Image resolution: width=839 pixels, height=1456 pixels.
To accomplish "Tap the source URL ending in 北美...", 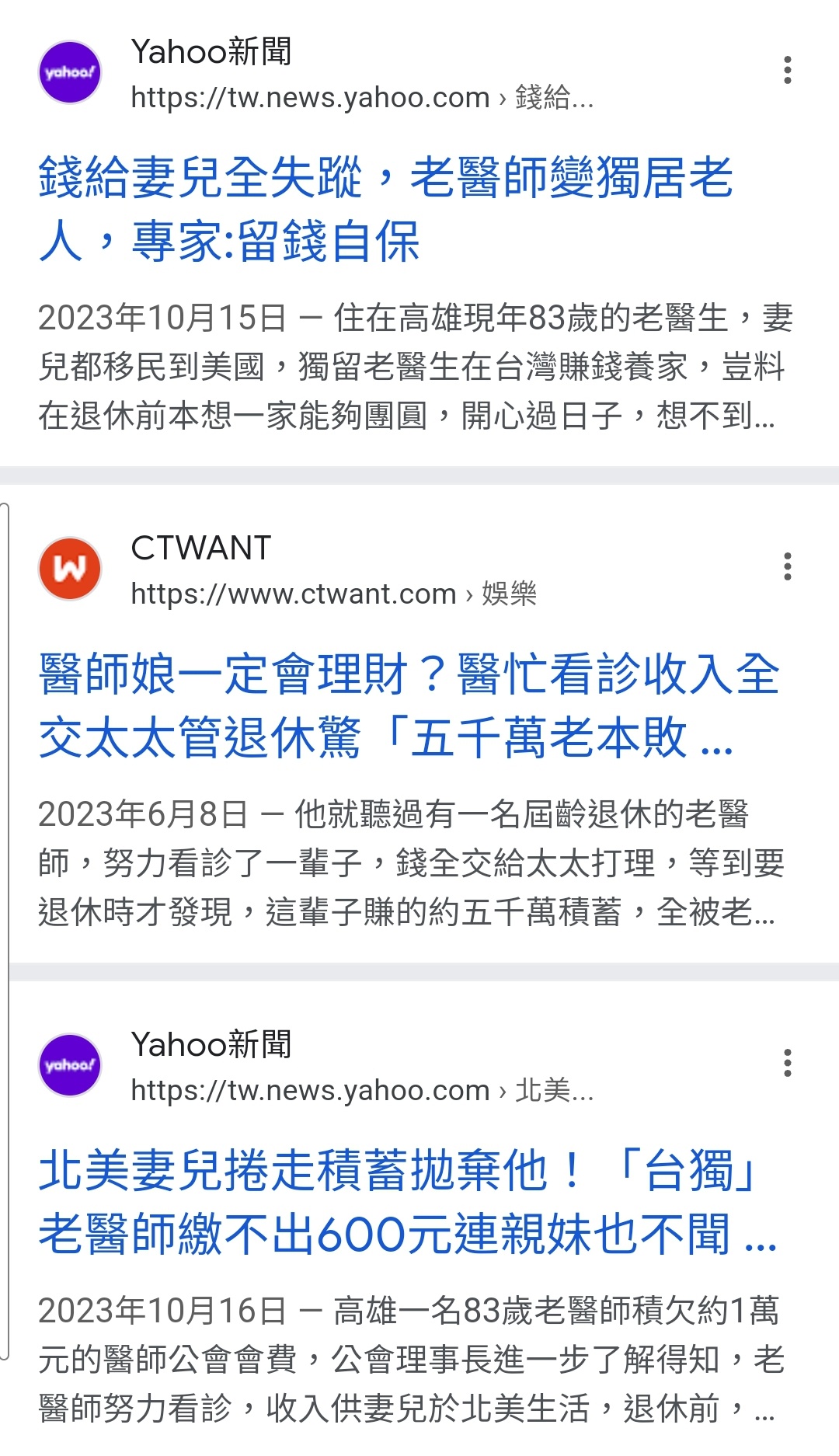I will pos(362,1090).
